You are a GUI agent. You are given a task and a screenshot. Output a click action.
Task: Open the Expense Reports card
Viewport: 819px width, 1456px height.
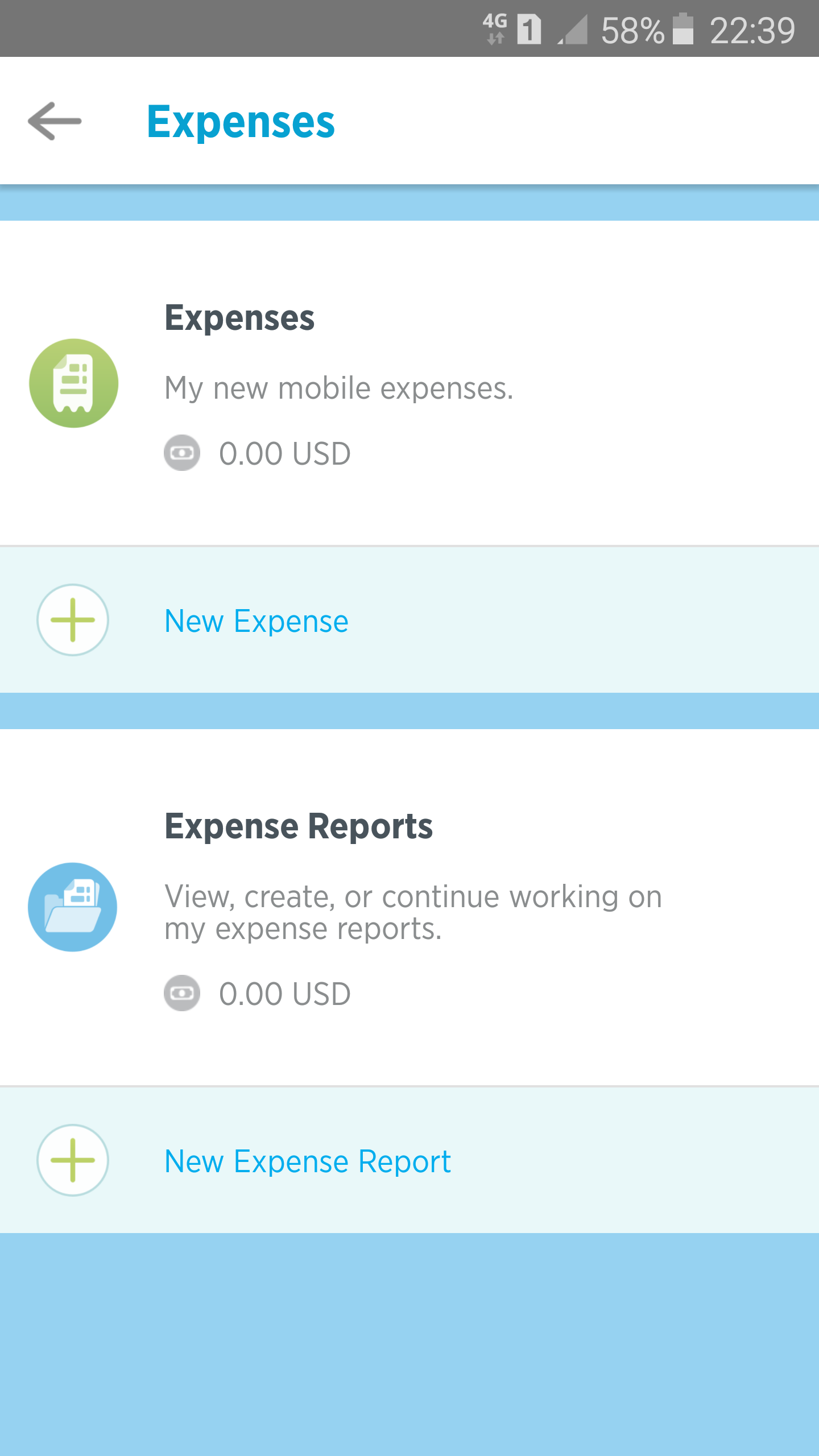click(x=409, y=907)
